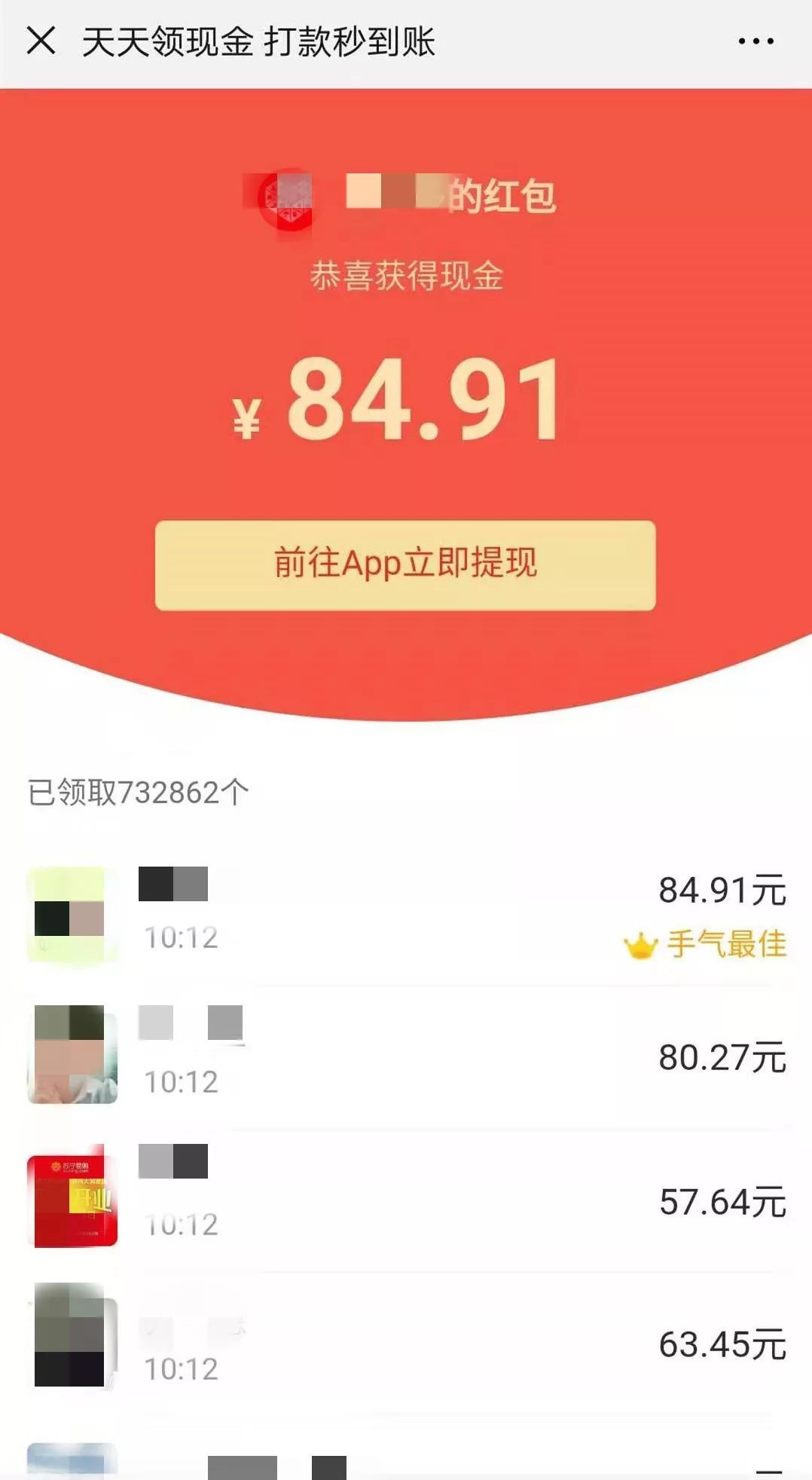This screenshot has height=1480, width=812.
Task: Close the 天天领现金 page
Action: tap(41, 41)
